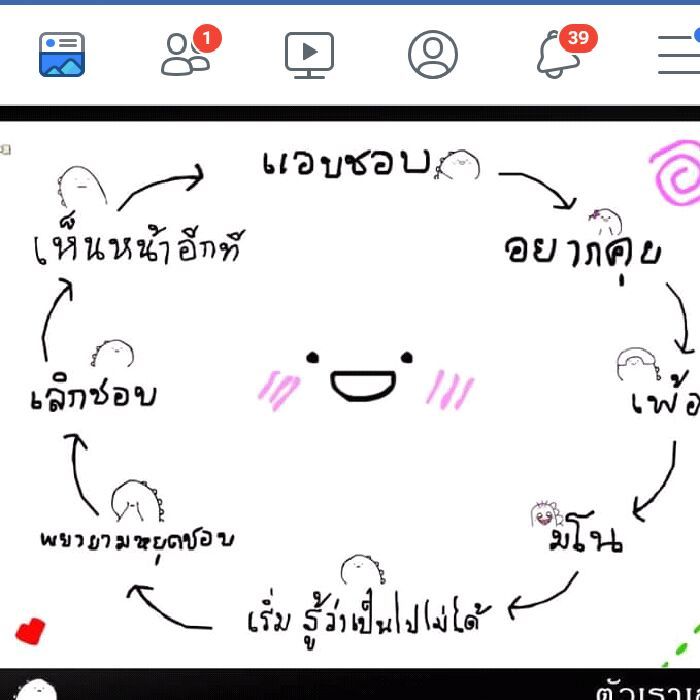Open the crush cycle drawing post
This screenshot has width=700, height=700.
pyautogui.click(x=350, y=390)
